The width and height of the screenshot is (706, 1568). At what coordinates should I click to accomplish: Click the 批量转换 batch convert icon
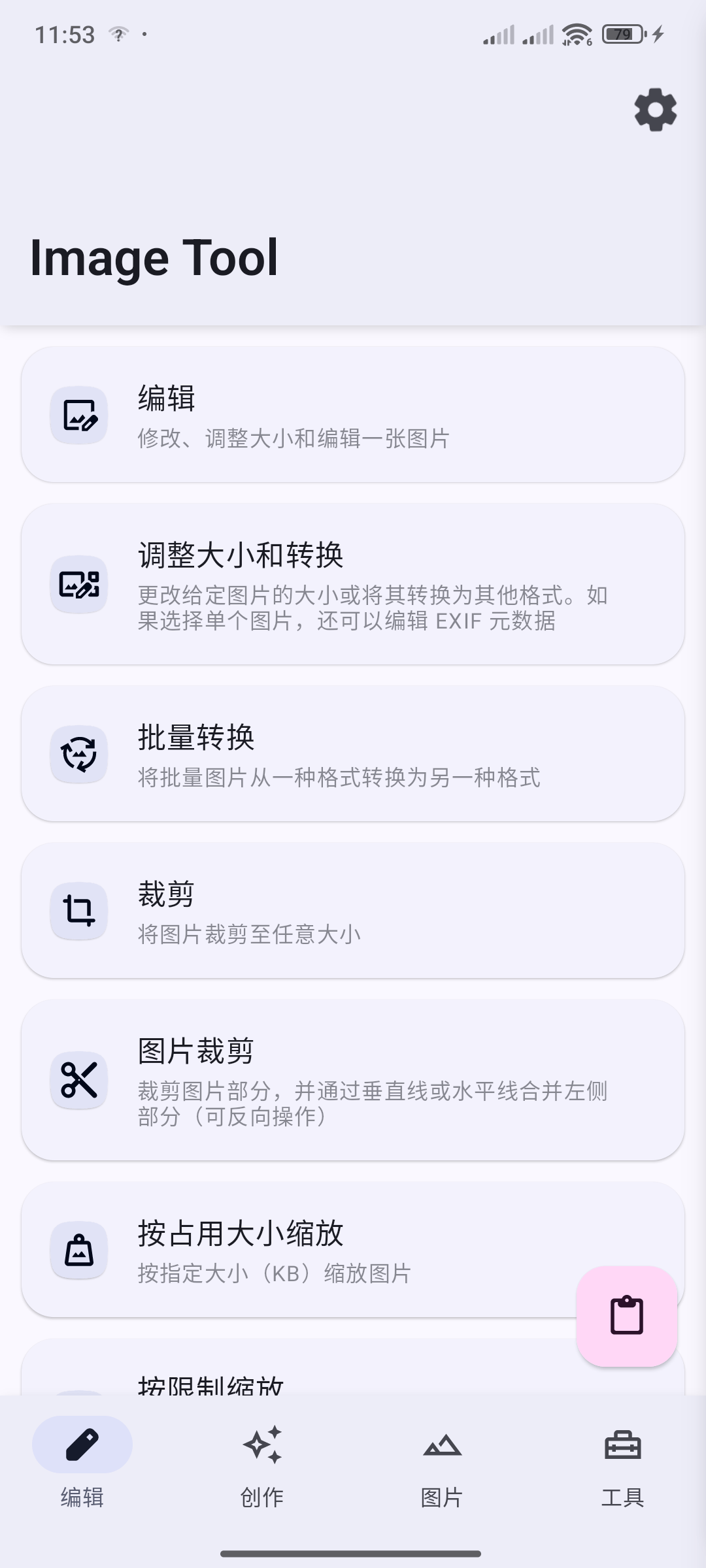(x=78, y=753)
